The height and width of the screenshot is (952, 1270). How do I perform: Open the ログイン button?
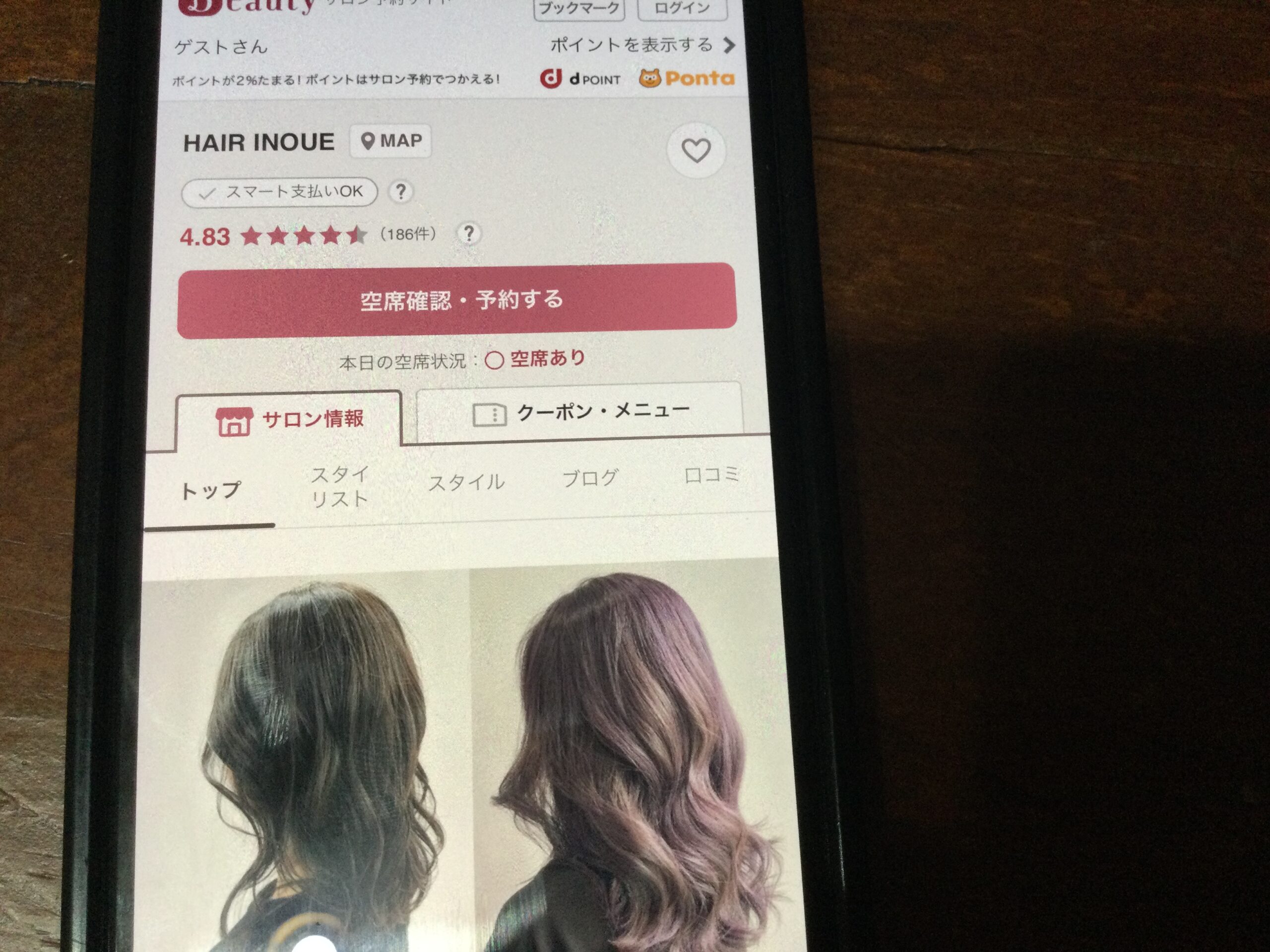point(682,8)
